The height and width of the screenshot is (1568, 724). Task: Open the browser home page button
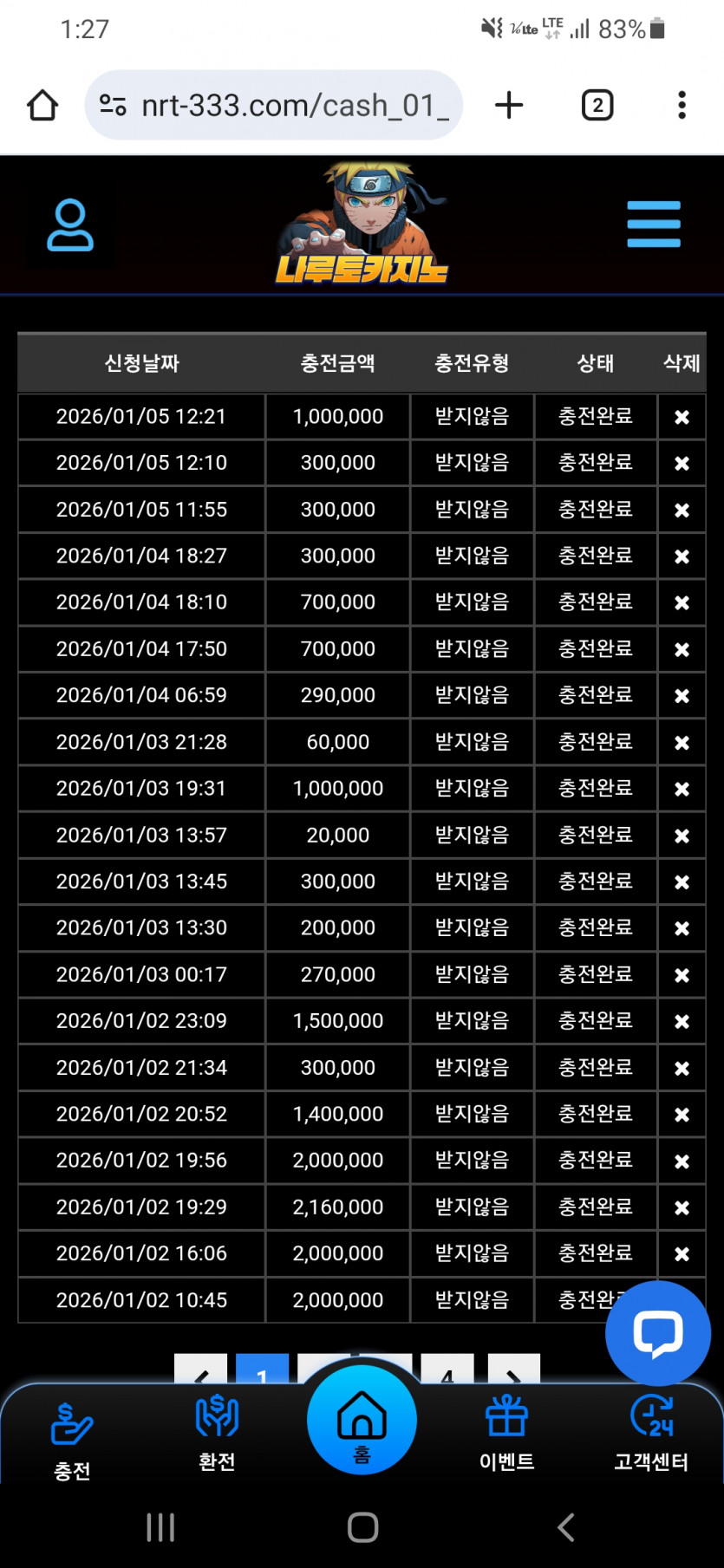[x=42, y=106]
